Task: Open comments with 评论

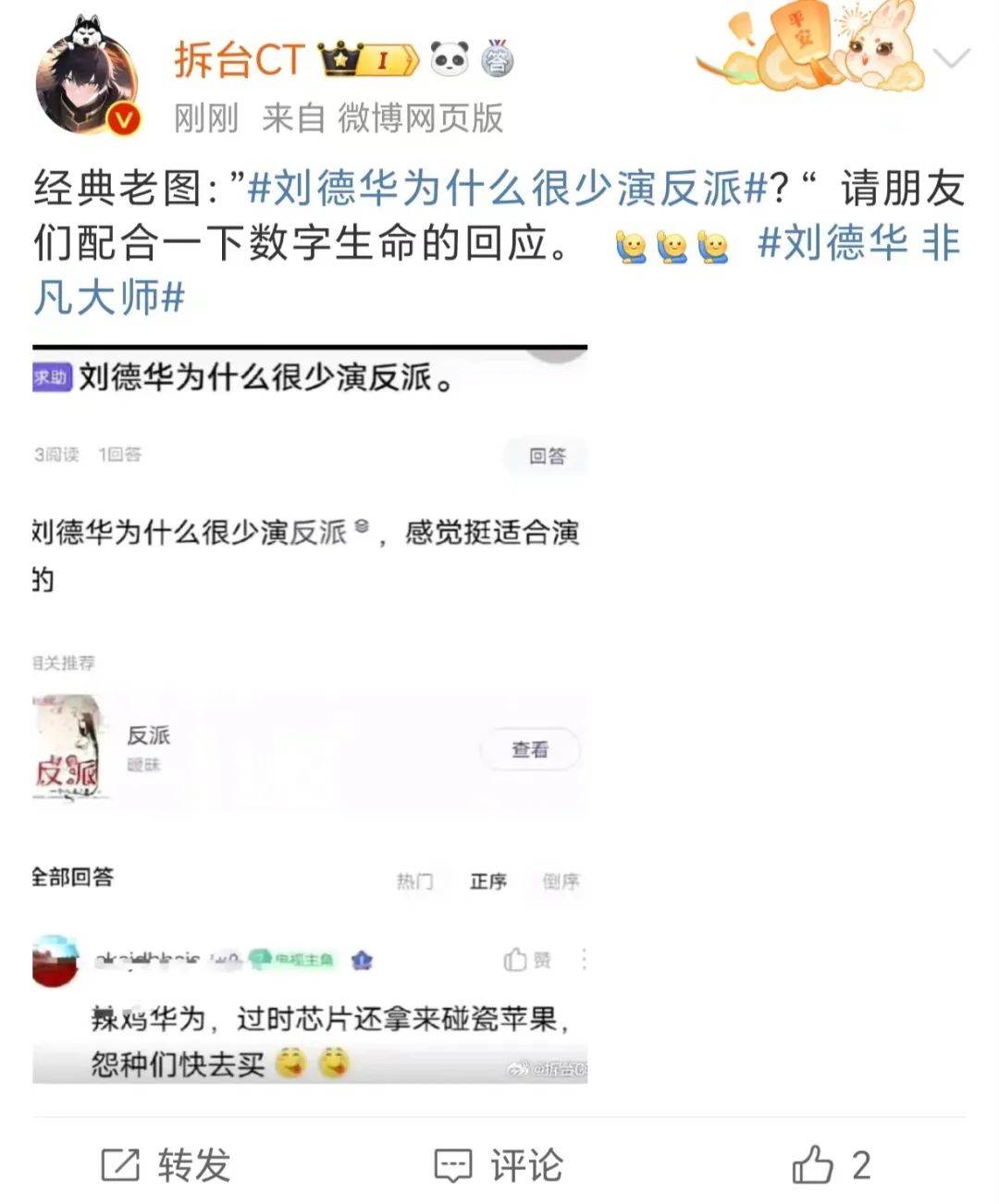Action: tap(499, 1165)
